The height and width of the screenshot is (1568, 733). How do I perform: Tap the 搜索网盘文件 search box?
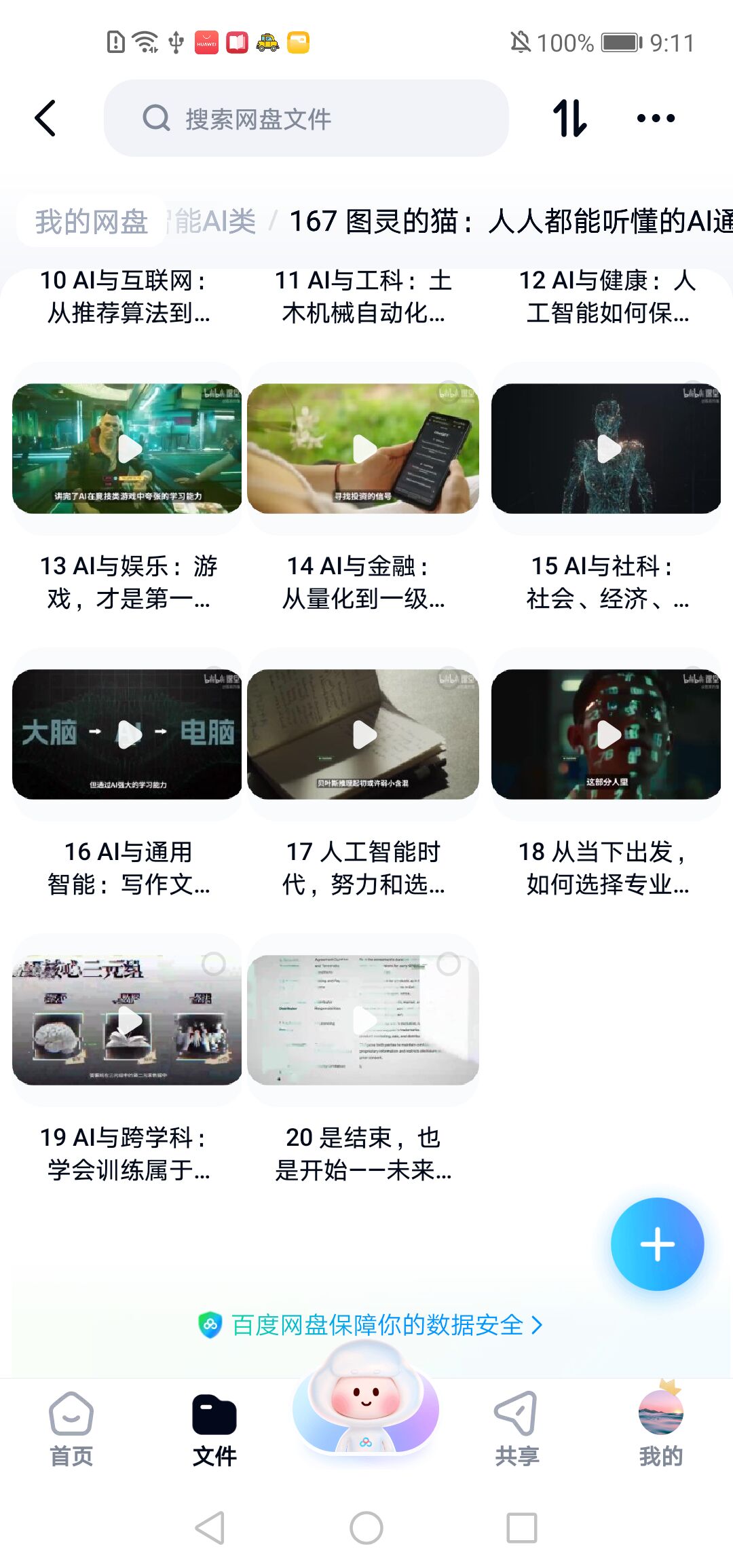tap(305, 119)
